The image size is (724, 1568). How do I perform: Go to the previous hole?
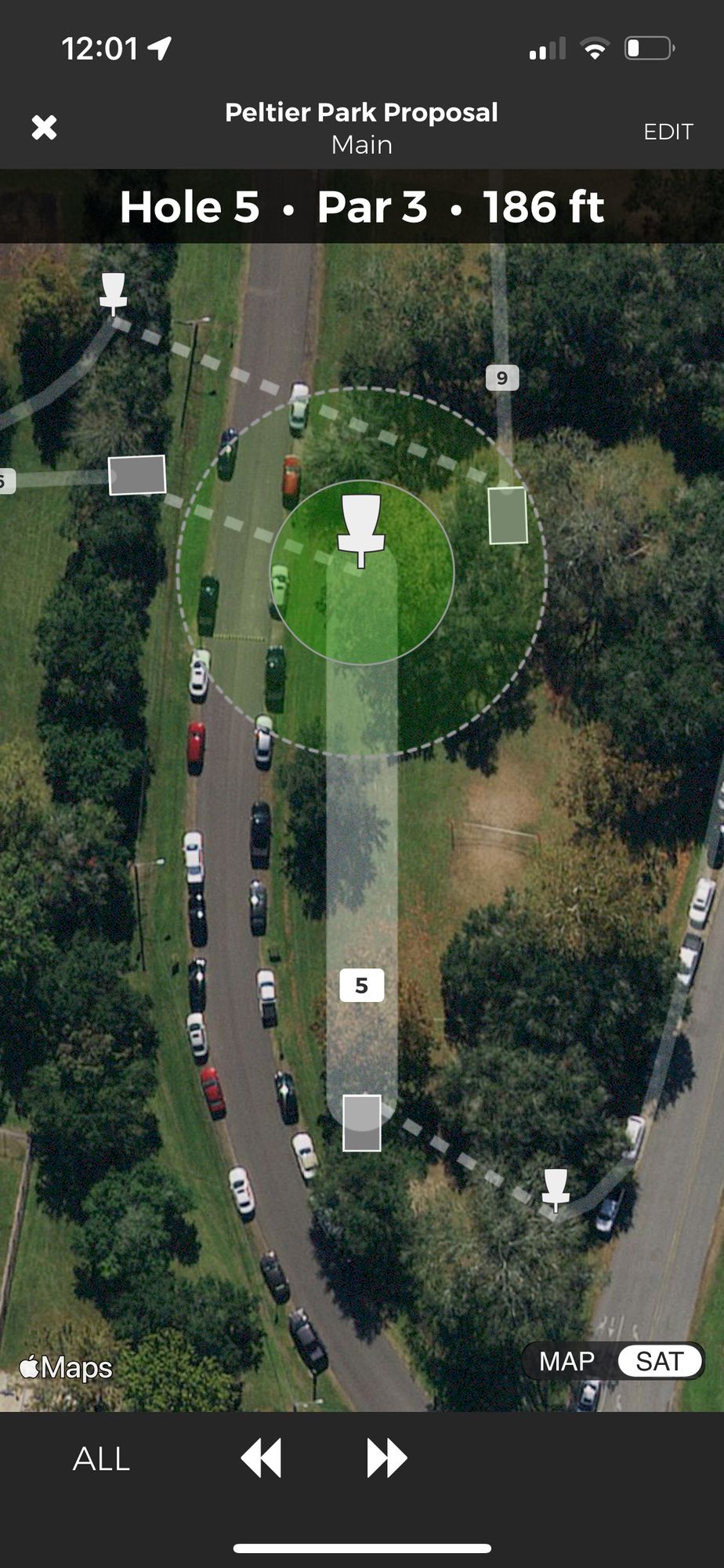click(261, 1459)
